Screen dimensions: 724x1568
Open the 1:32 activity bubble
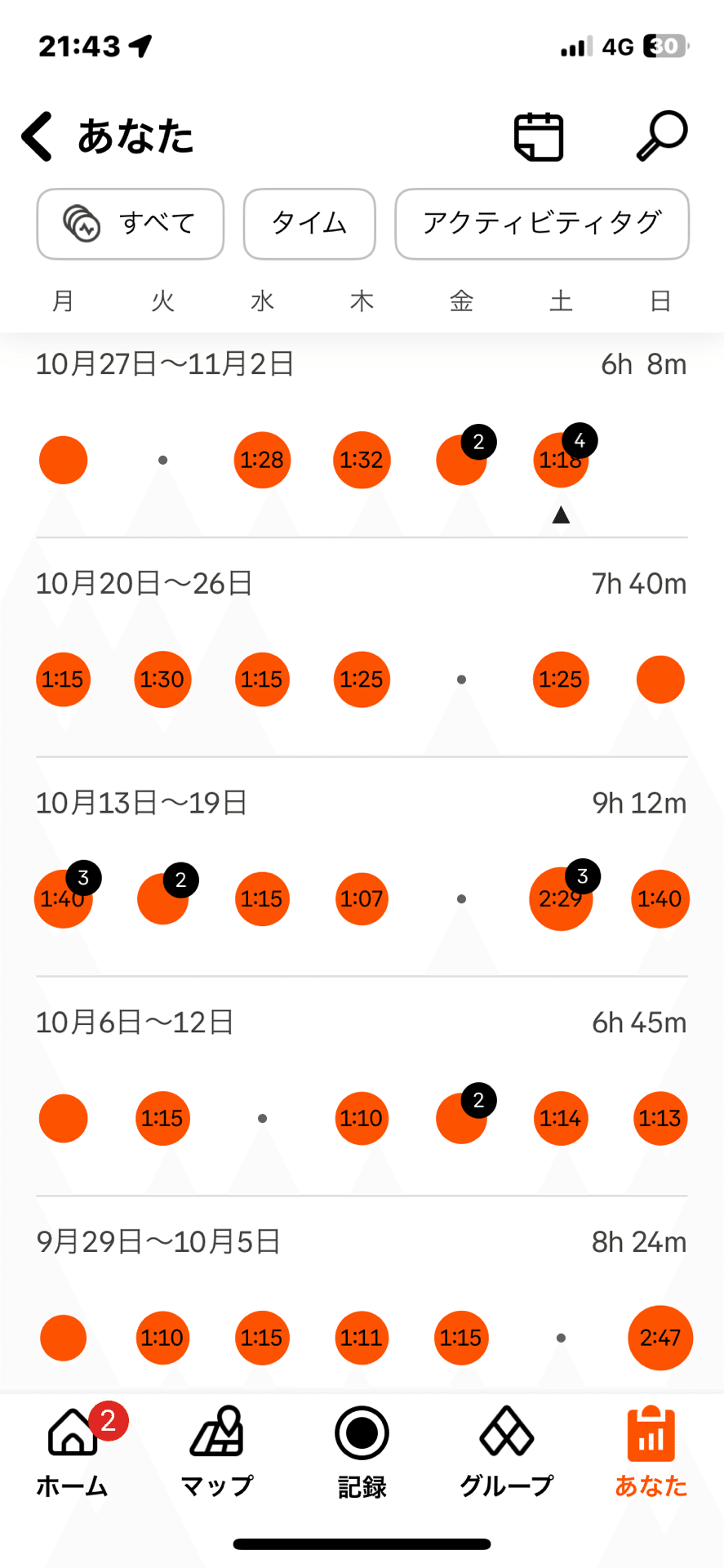tap(362, 461)
